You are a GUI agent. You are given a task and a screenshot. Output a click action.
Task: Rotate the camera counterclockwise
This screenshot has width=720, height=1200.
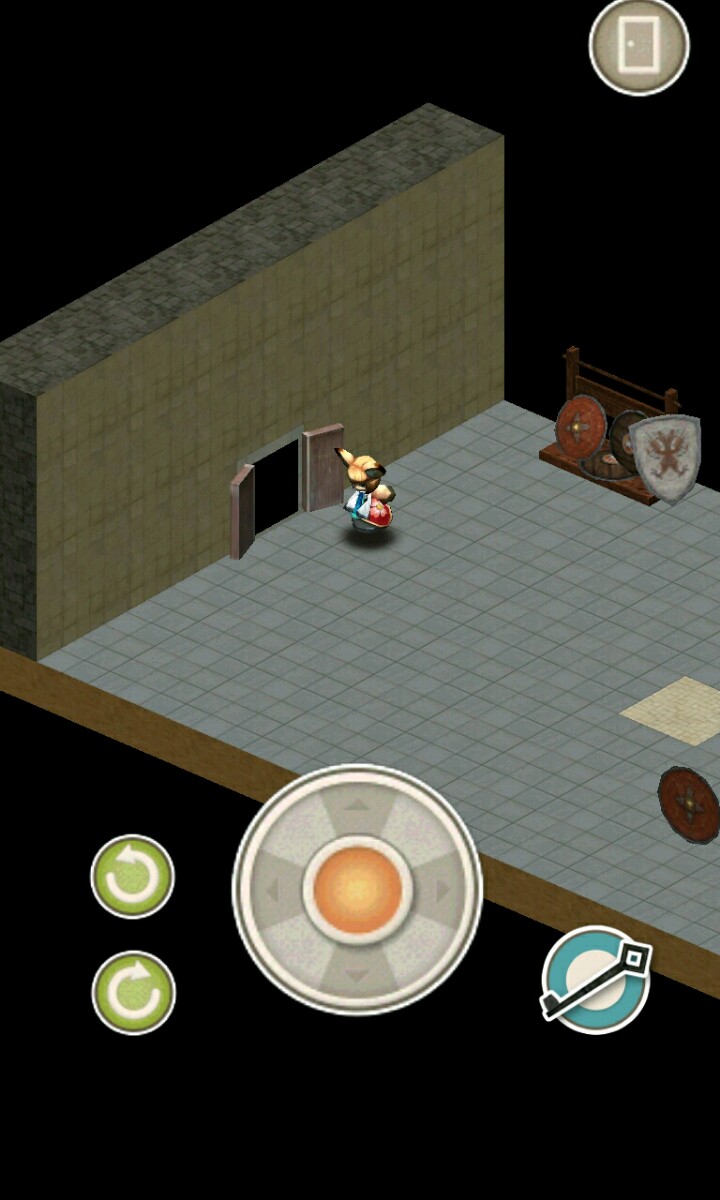[x=132, y=877]
